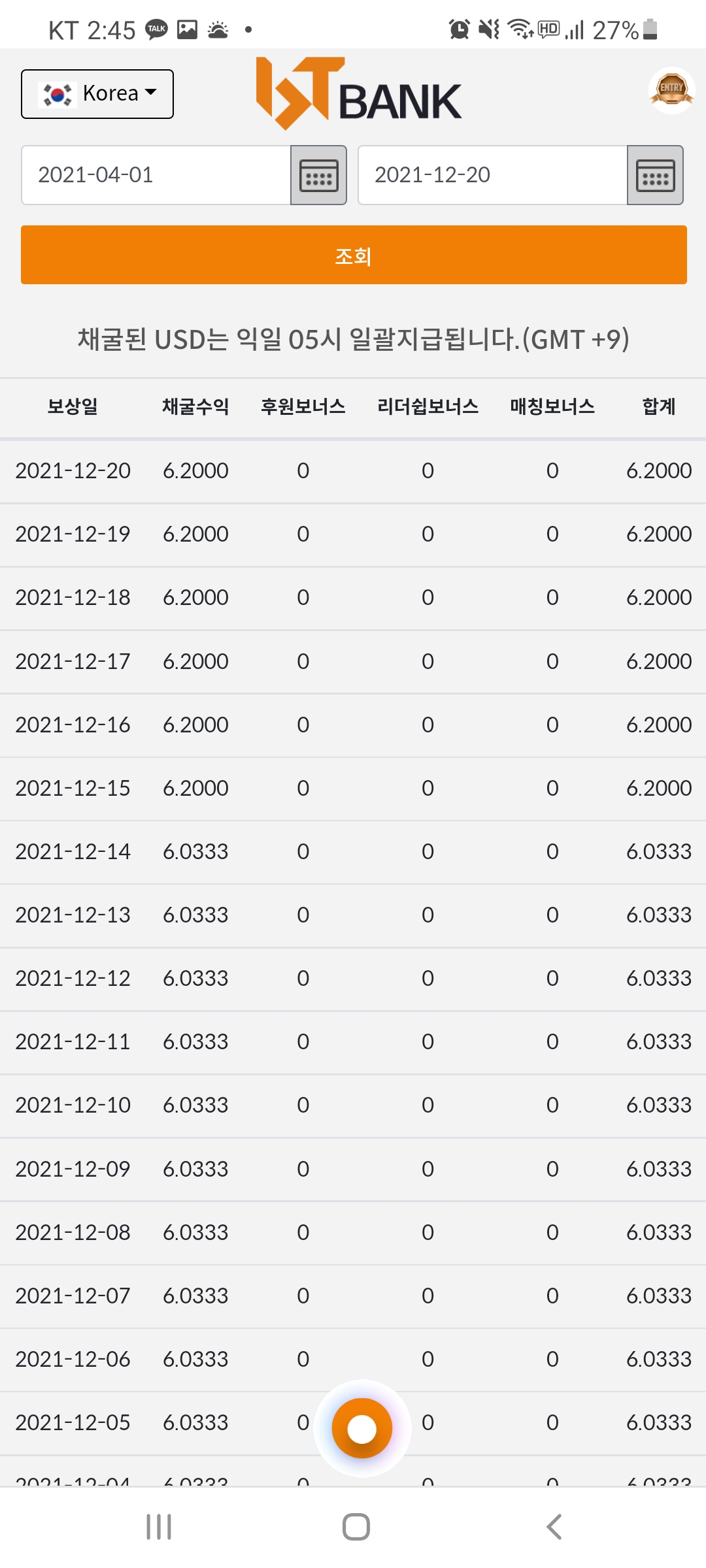The height and width of the screenshot is (1568, 706).
Task: Edit the start date field 2021-04-01
Action: (x=156, y=175)
